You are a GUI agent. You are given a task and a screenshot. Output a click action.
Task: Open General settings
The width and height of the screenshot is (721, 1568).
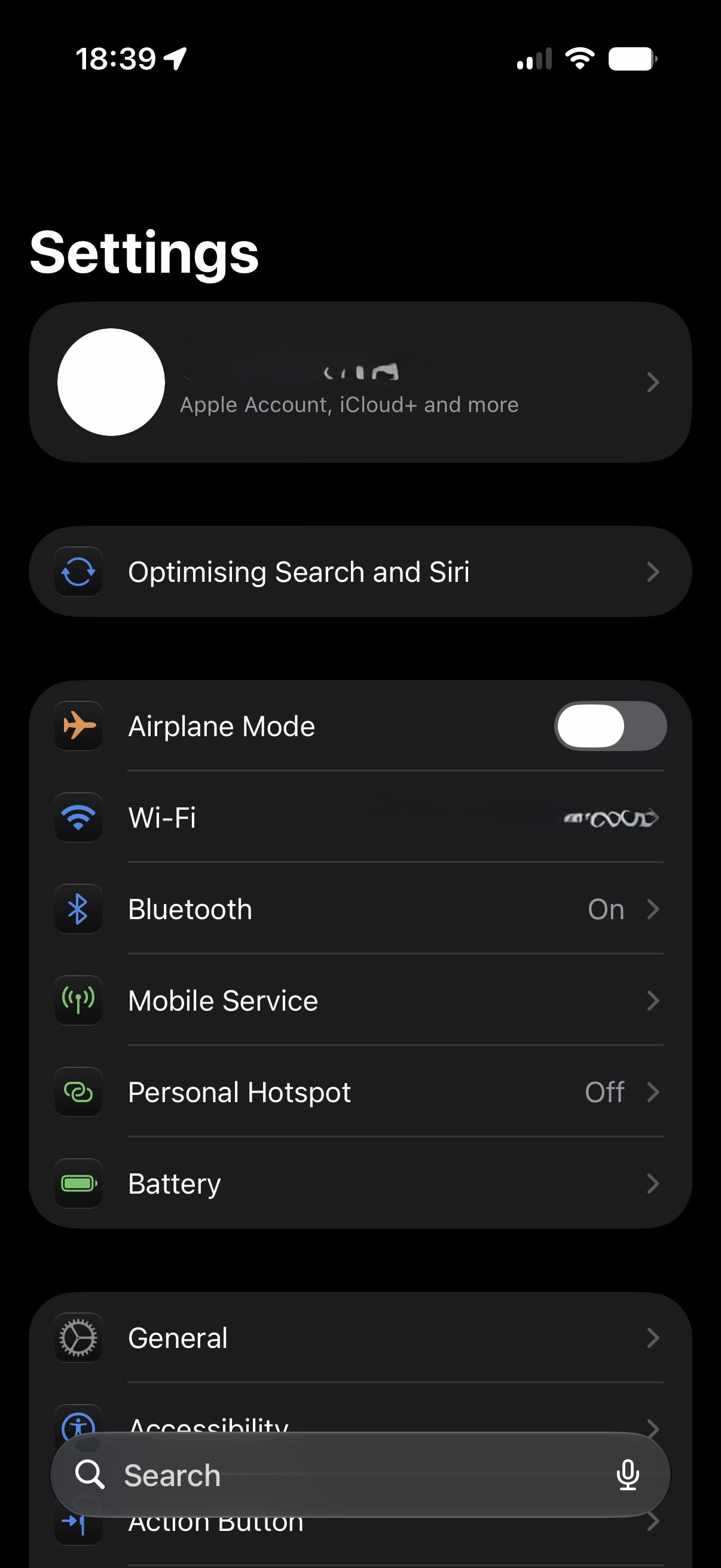(x=360, y=1338)
